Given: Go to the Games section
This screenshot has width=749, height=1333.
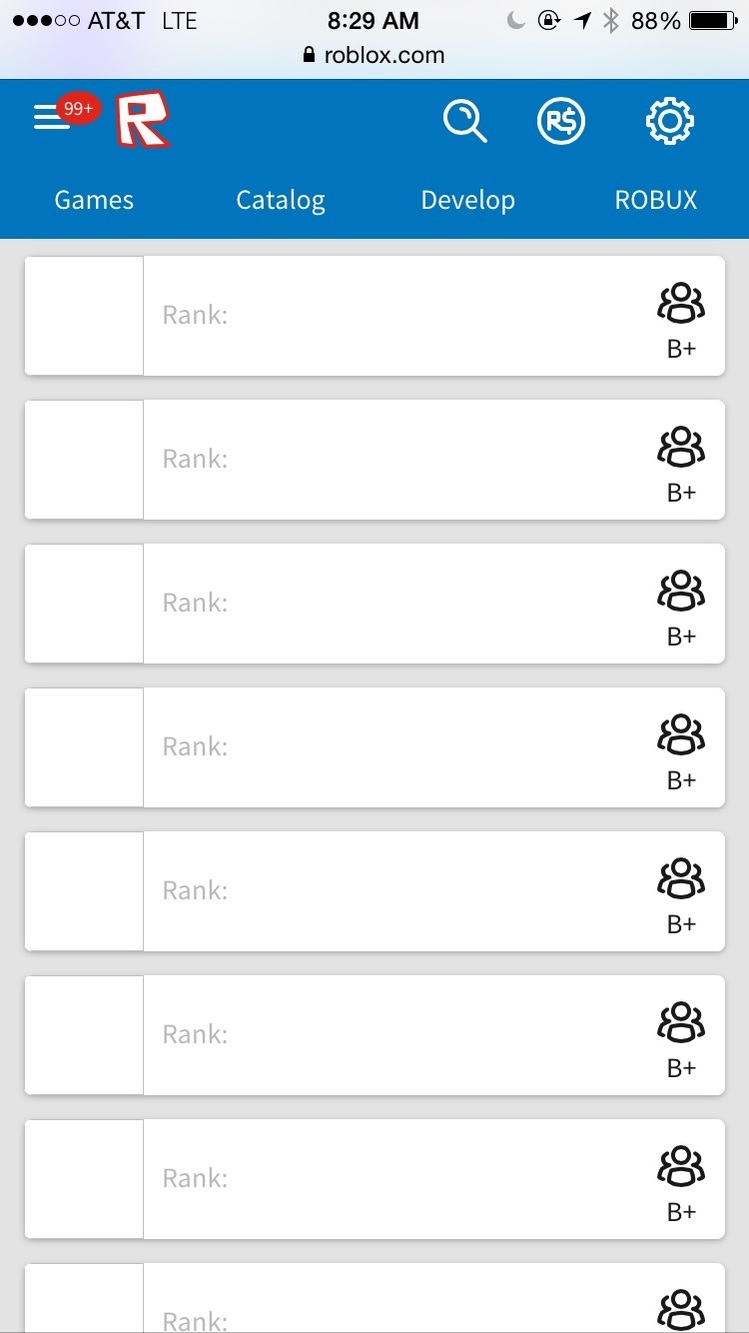Looking at the screenshot, I should (94, 200).
